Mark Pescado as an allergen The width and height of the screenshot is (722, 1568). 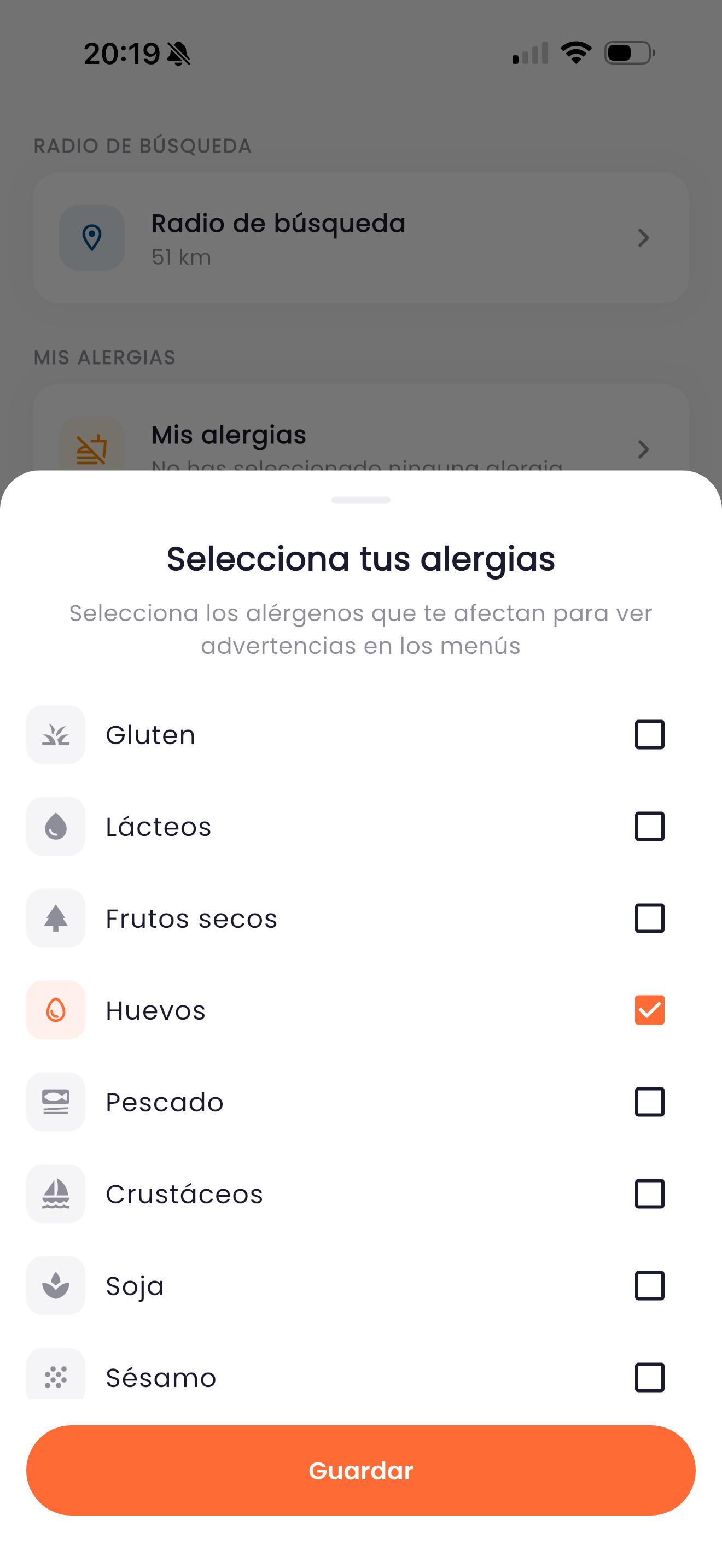[649, 1102]
